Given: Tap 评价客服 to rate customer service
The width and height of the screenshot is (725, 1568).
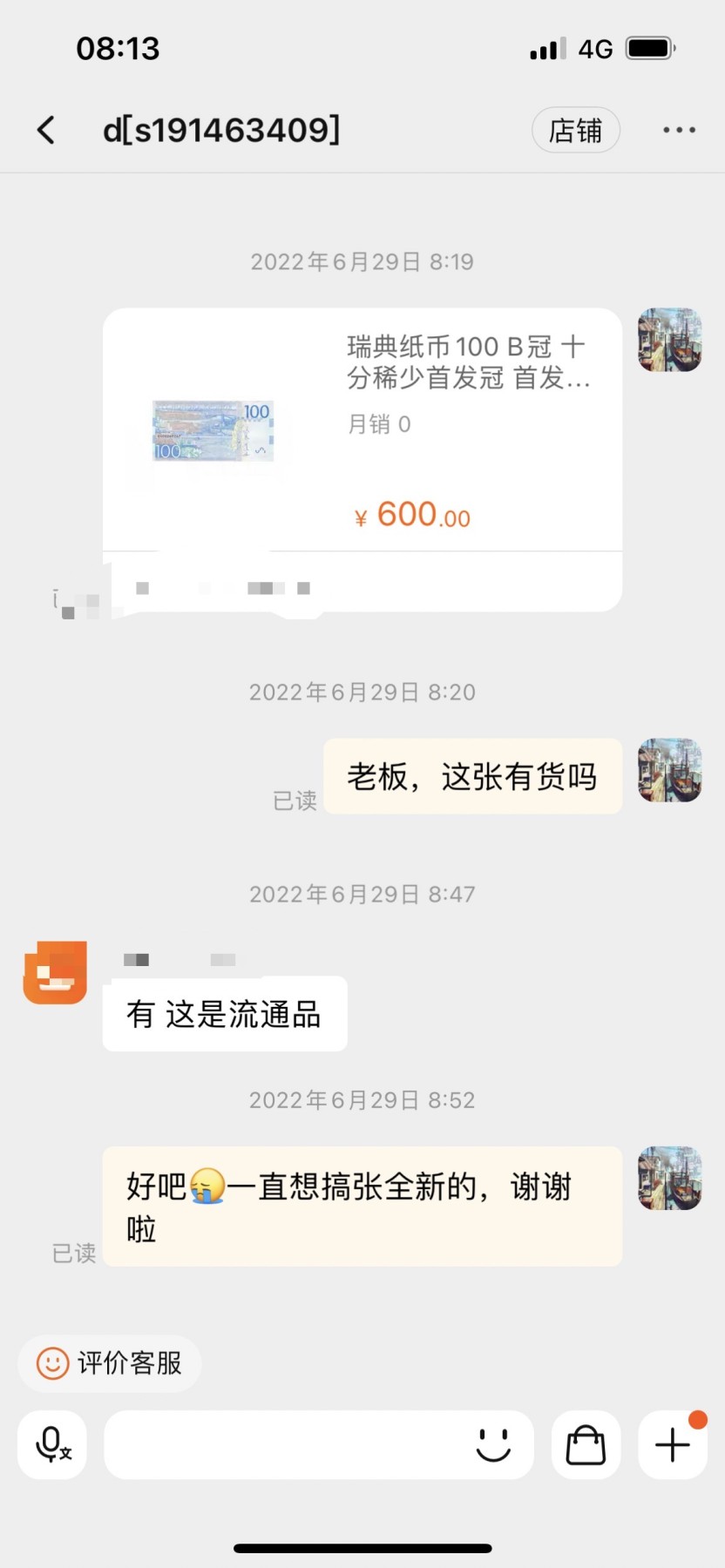Looking at the screenshot, I should coord(122,1363).
